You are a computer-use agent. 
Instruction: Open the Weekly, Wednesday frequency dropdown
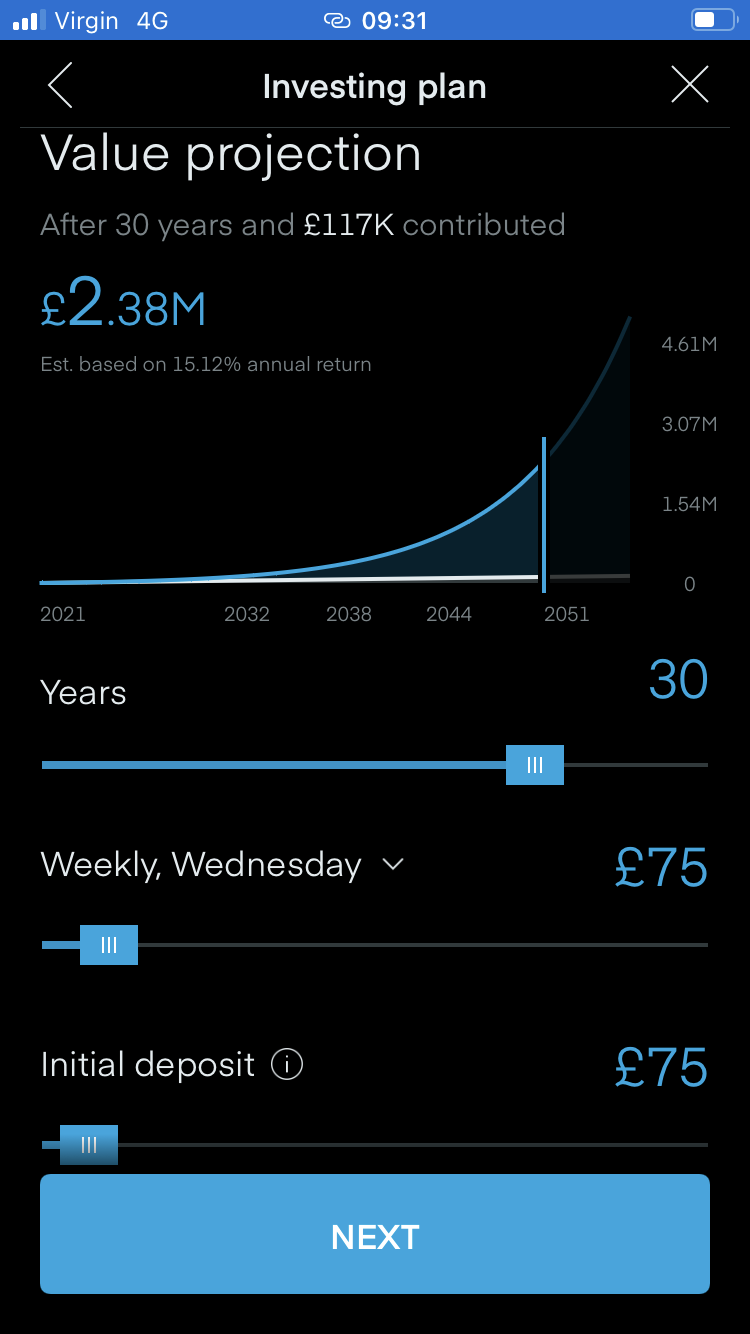click(392, 864)
